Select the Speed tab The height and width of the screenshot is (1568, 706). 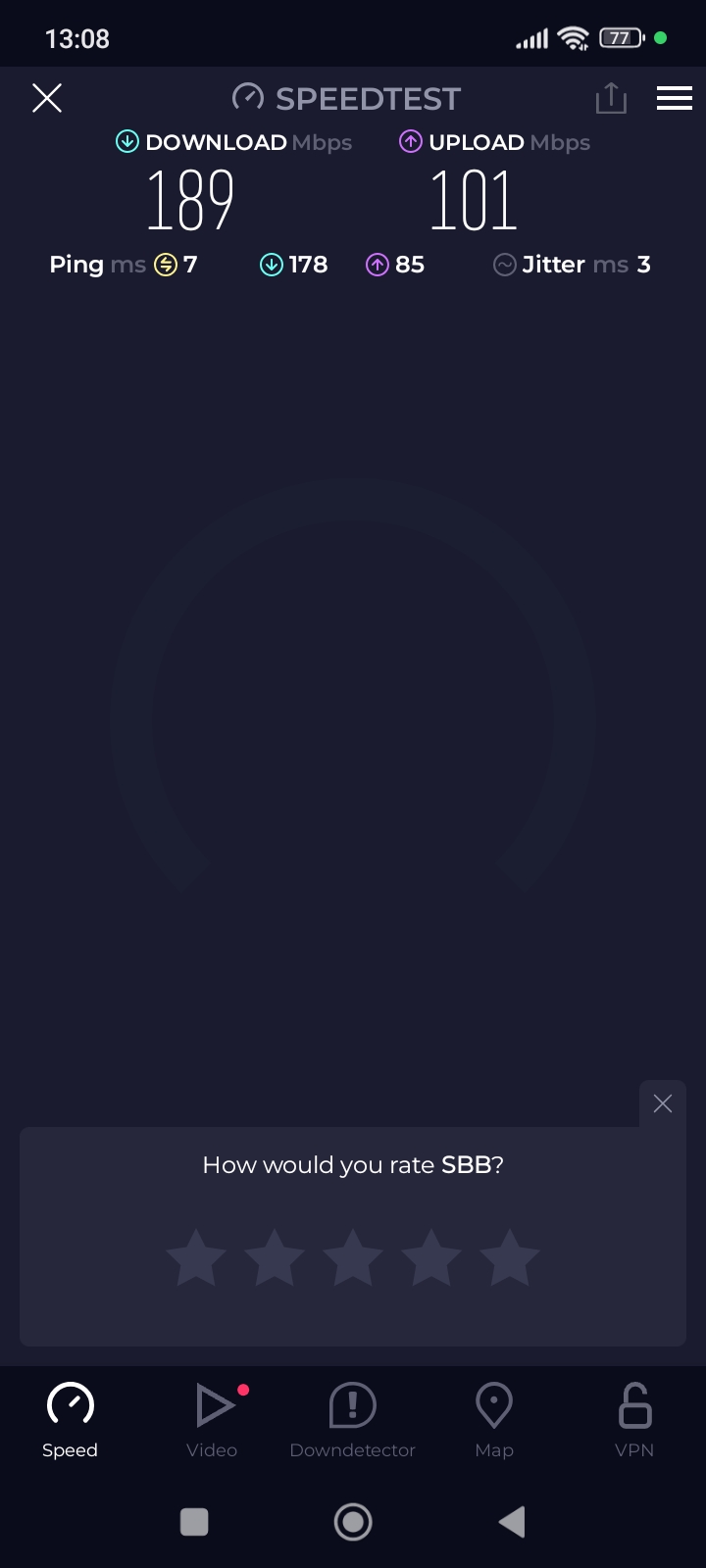tap(71, 1419)
